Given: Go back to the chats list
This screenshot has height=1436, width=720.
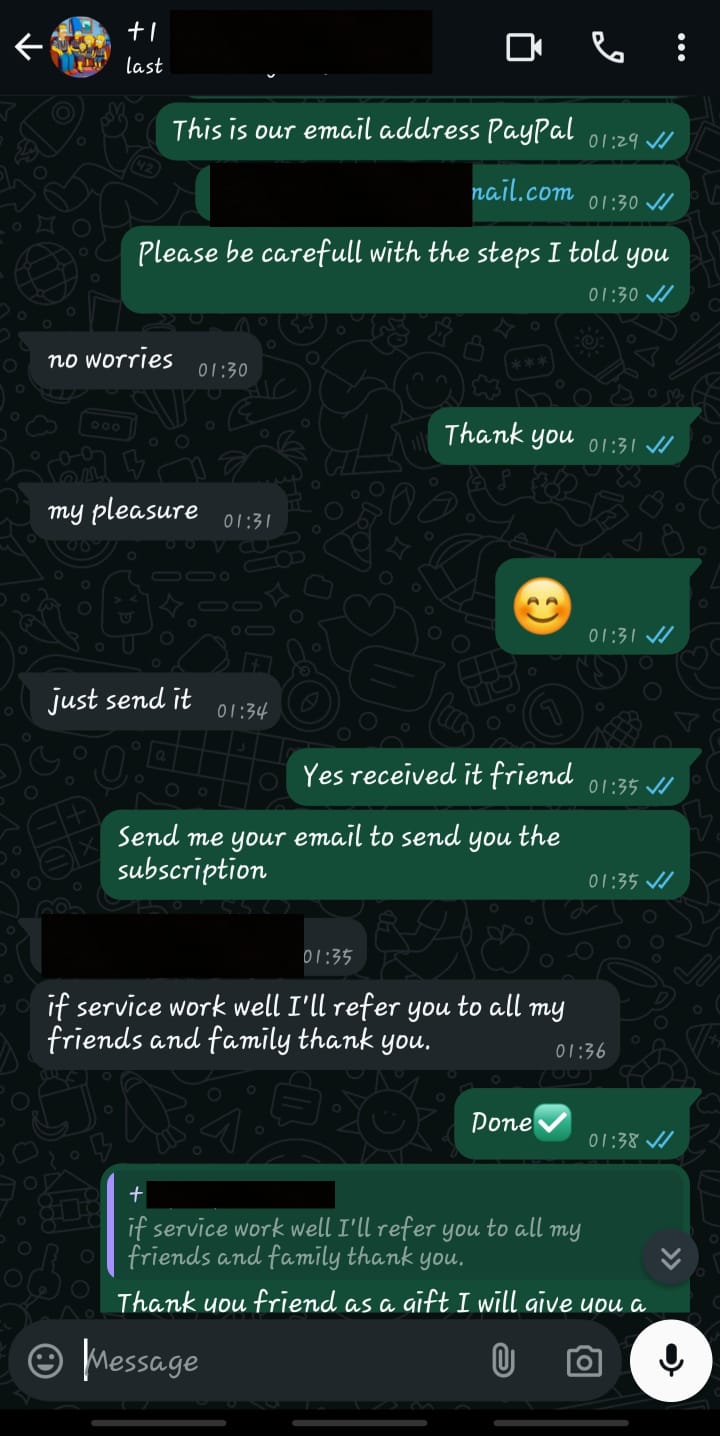Looking at the screenshot, I should pyautogui.click(x=28, y=47).
